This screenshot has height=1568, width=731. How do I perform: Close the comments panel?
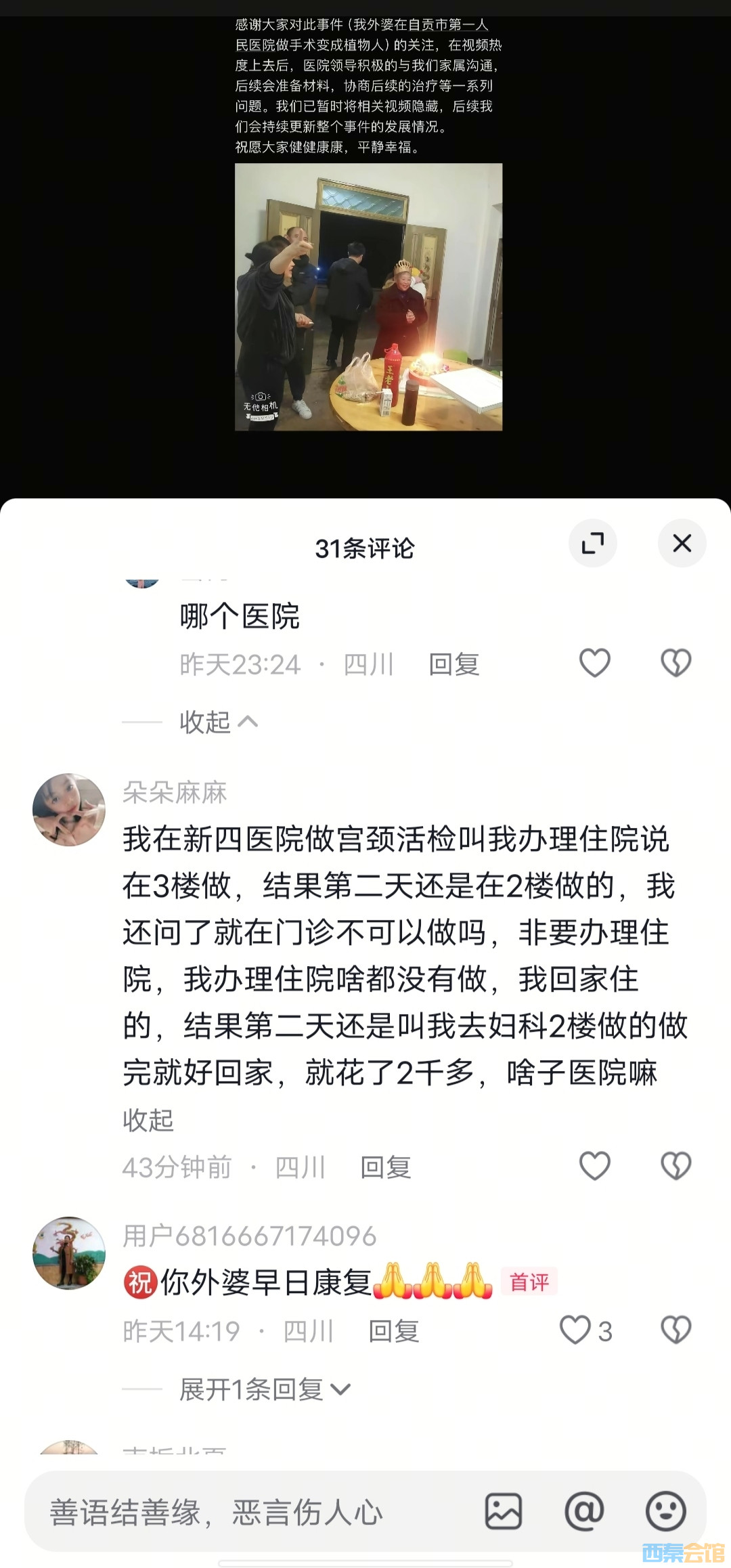coord(682,543)
